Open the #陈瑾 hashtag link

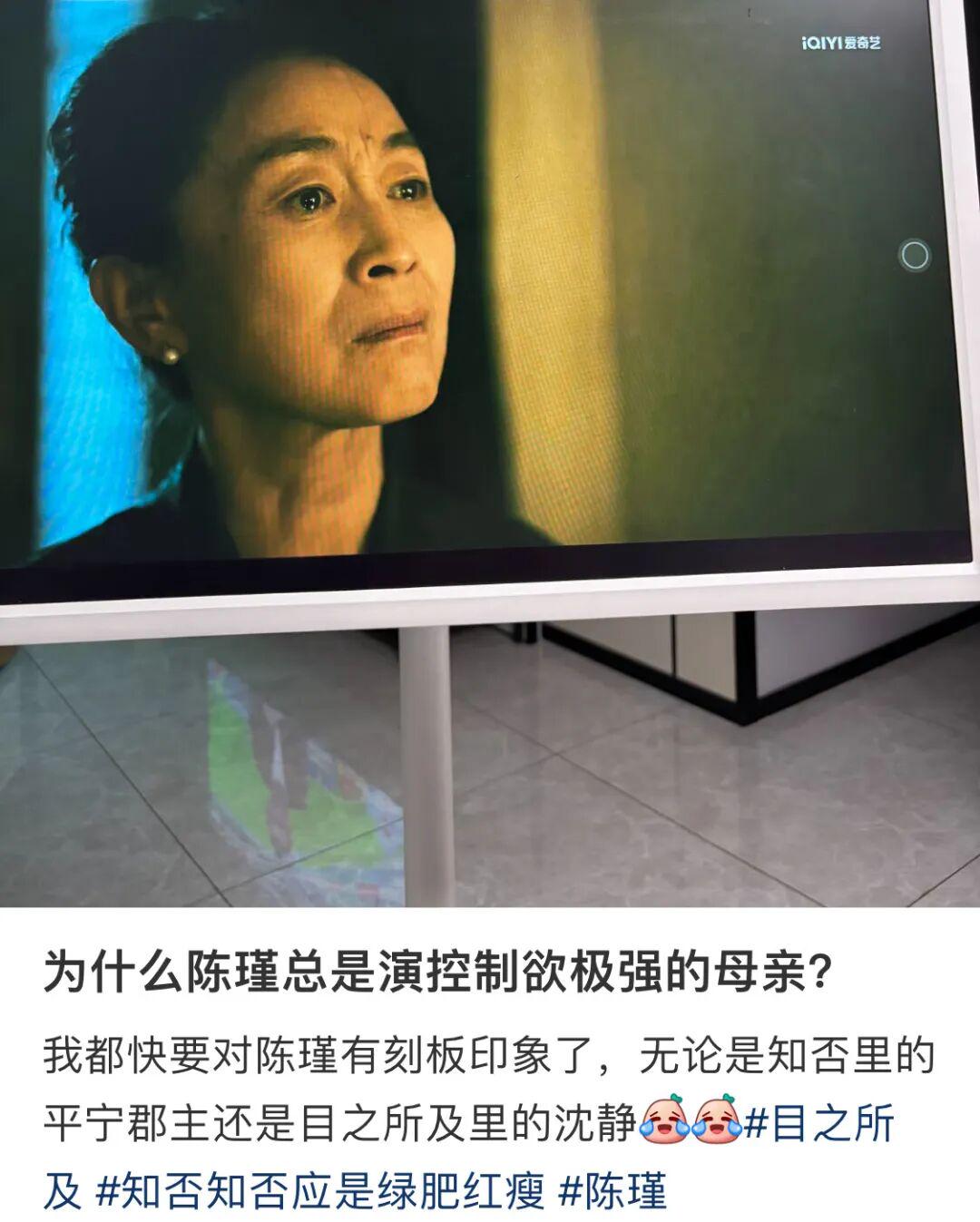tap(613, 1191)
